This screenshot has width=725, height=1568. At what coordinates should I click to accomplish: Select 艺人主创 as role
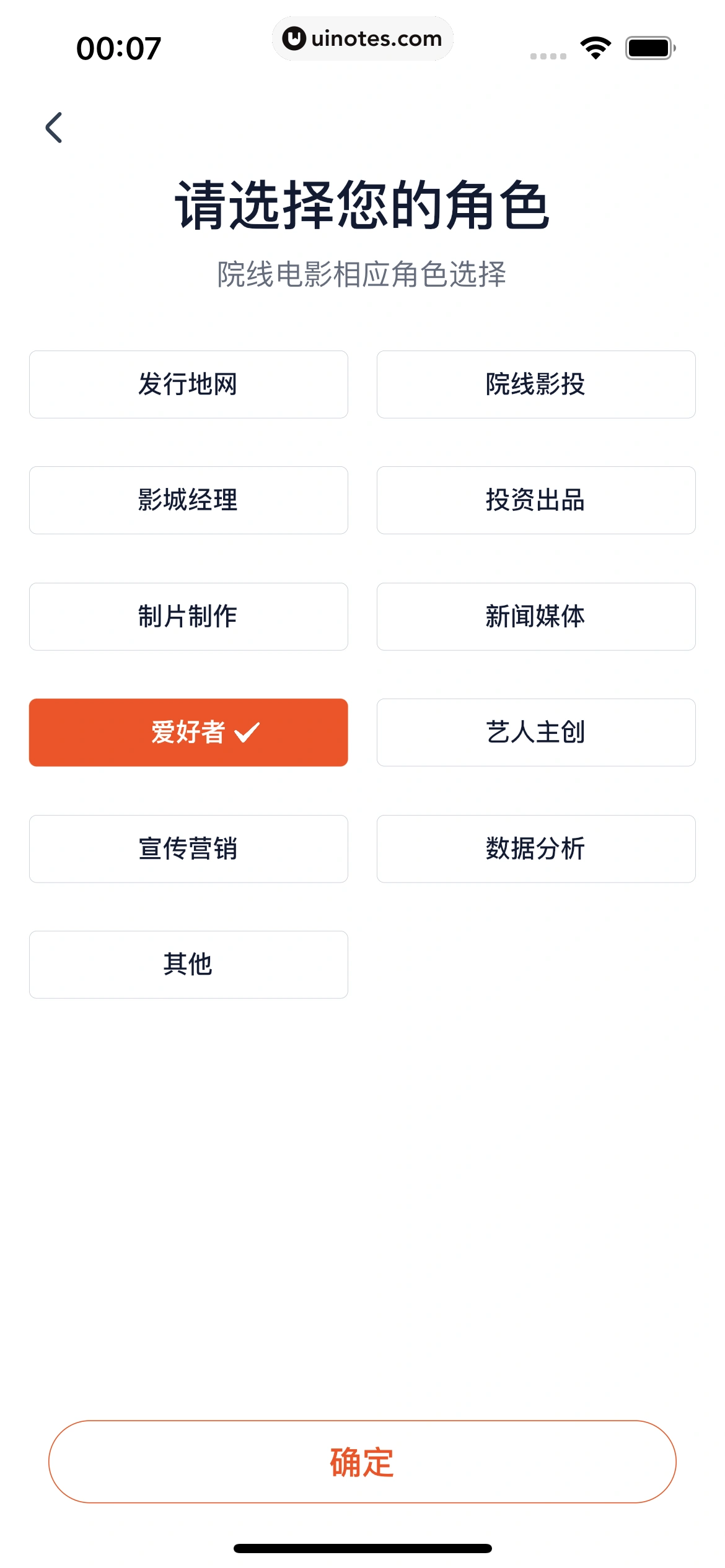[x=535, y=733]
